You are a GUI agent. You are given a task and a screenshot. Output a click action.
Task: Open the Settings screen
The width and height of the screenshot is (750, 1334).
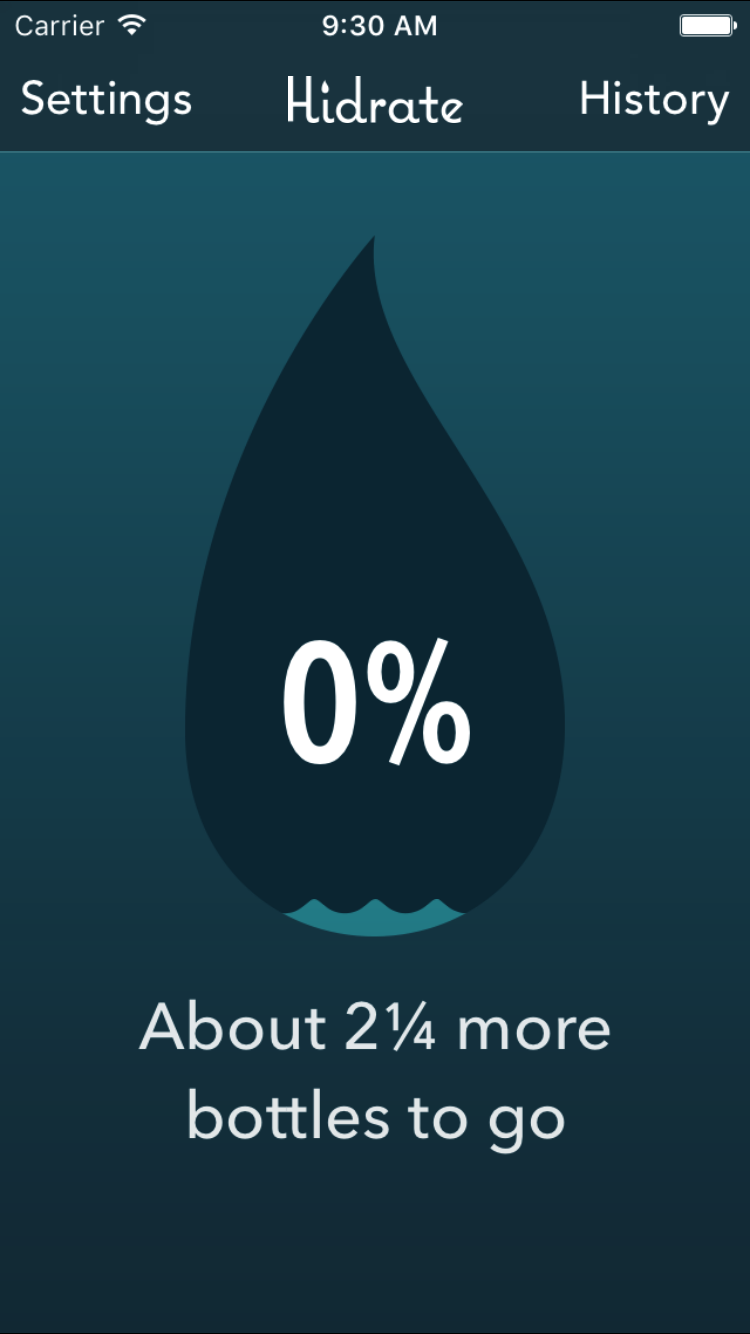click(106, 100)
